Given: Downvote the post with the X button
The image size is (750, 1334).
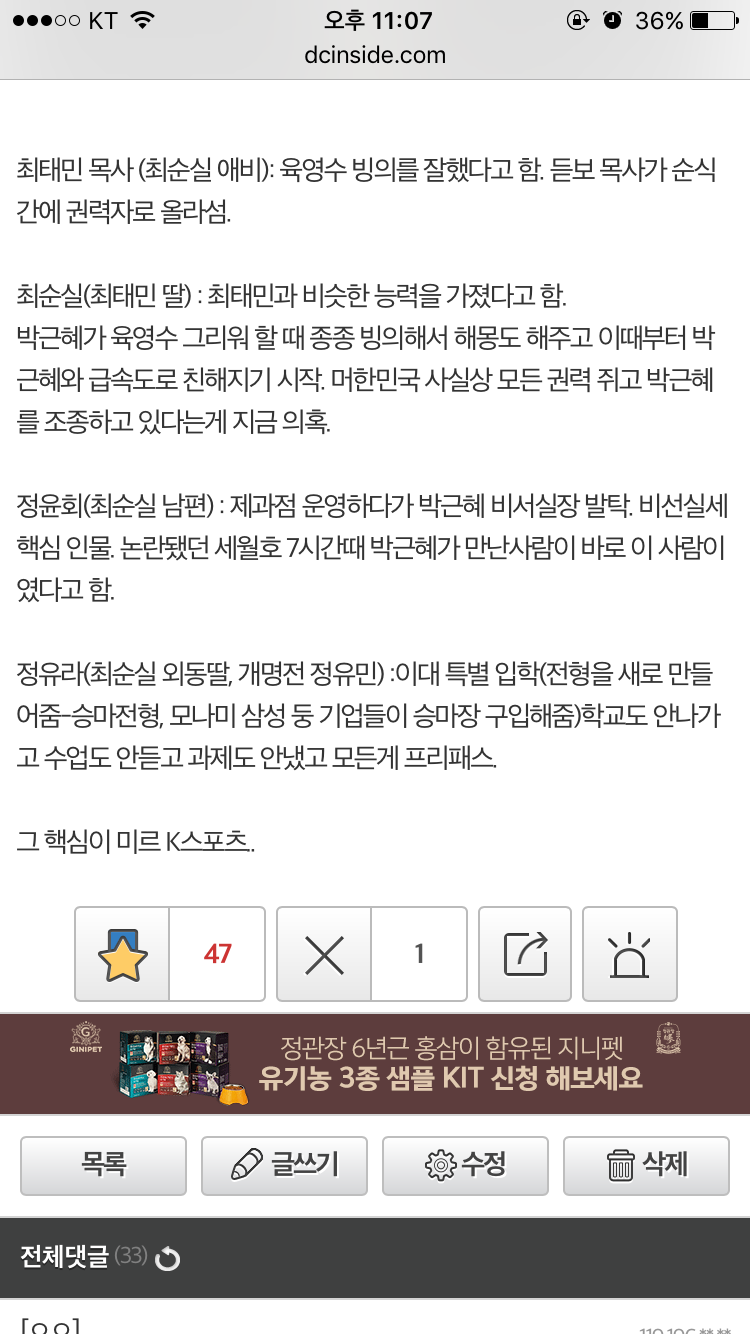Looking at the screenshot, I should [324, 954].
